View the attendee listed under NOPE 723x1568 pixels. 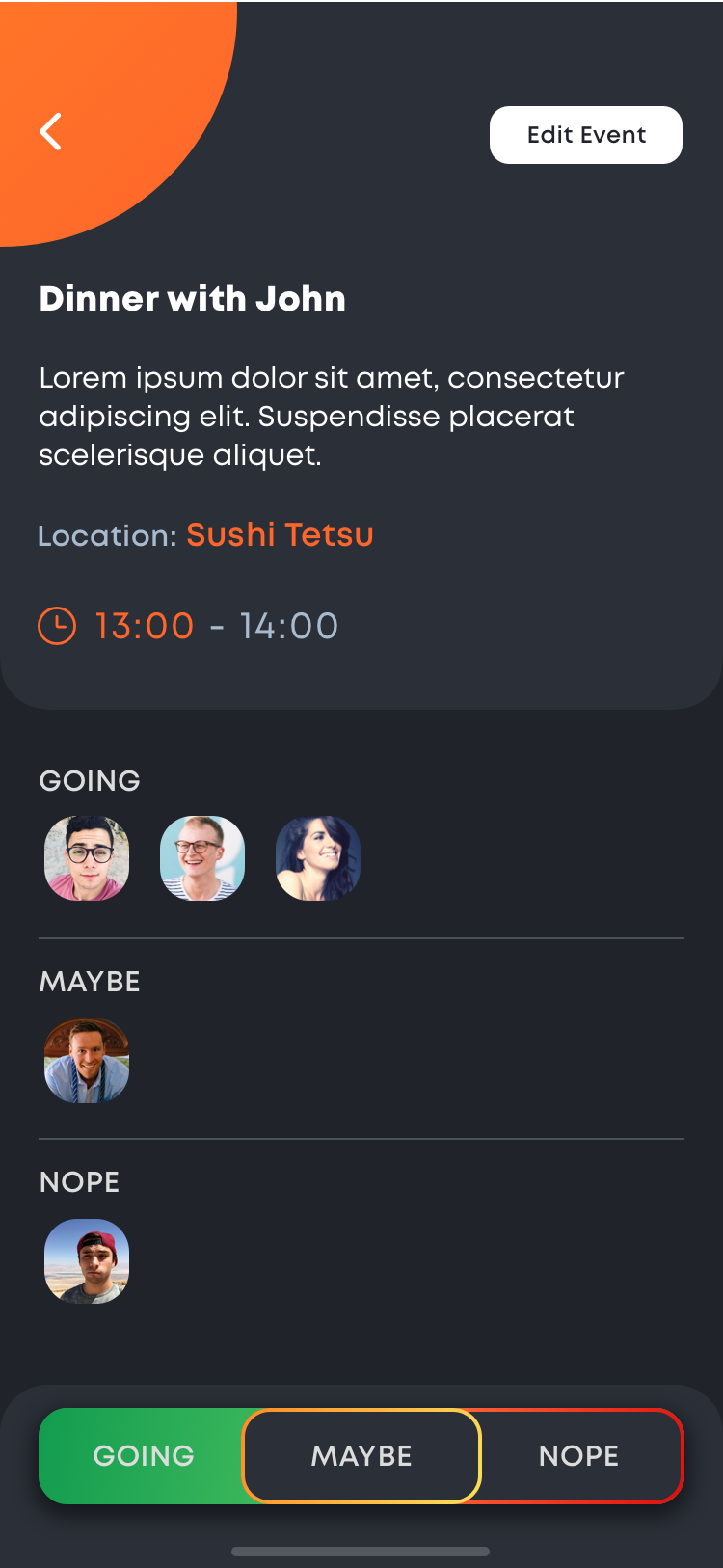87,1261
